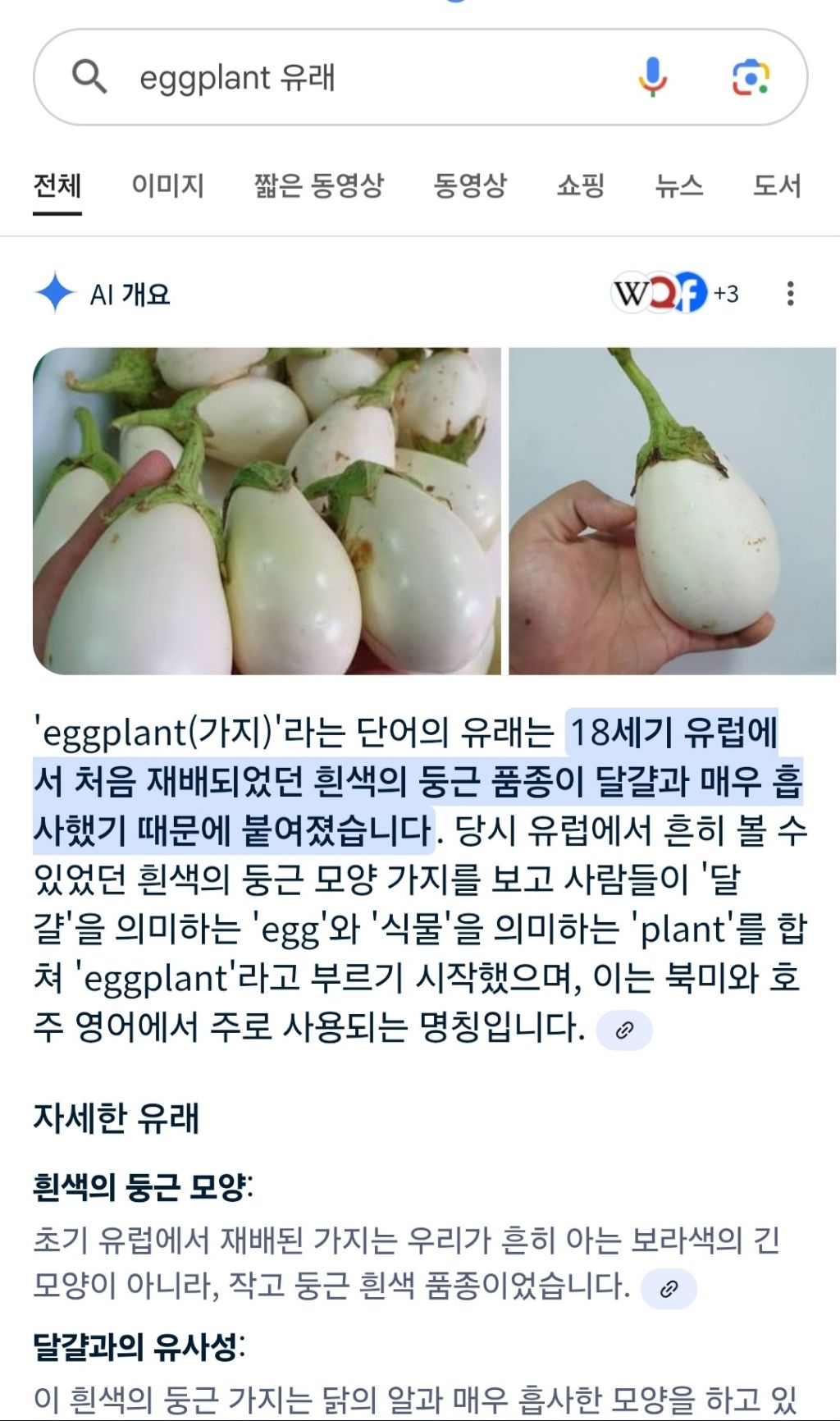Tap the search magnifying glass icon
Viewport: 840px width, 1421px height.
(89, 76)
